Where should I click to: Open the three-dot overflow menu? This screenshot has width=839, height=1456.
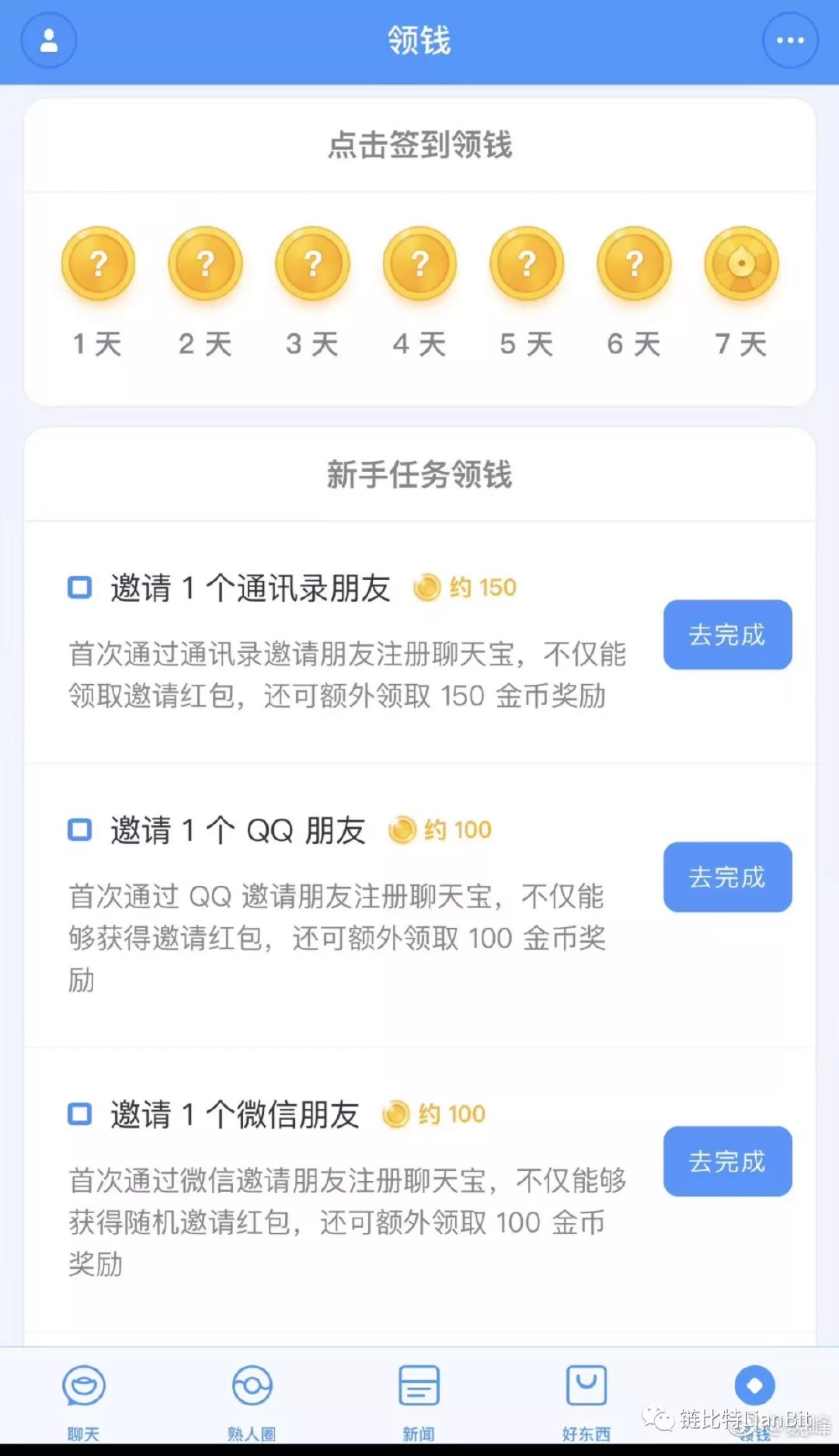[x=790, y=40]
